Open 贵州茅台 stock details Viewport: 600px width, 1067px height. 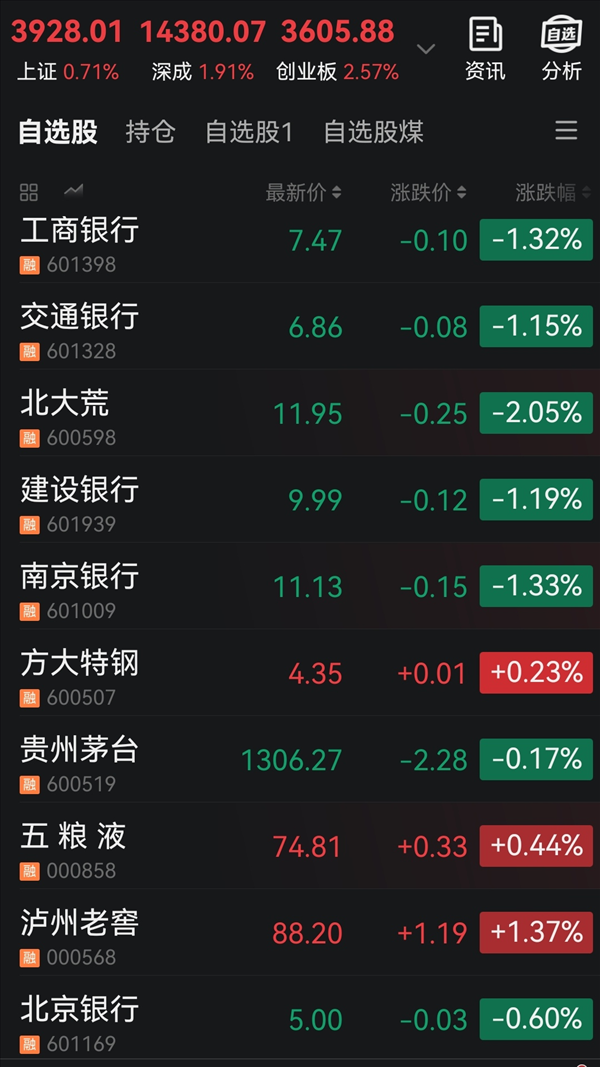click(x=300, y=759)
